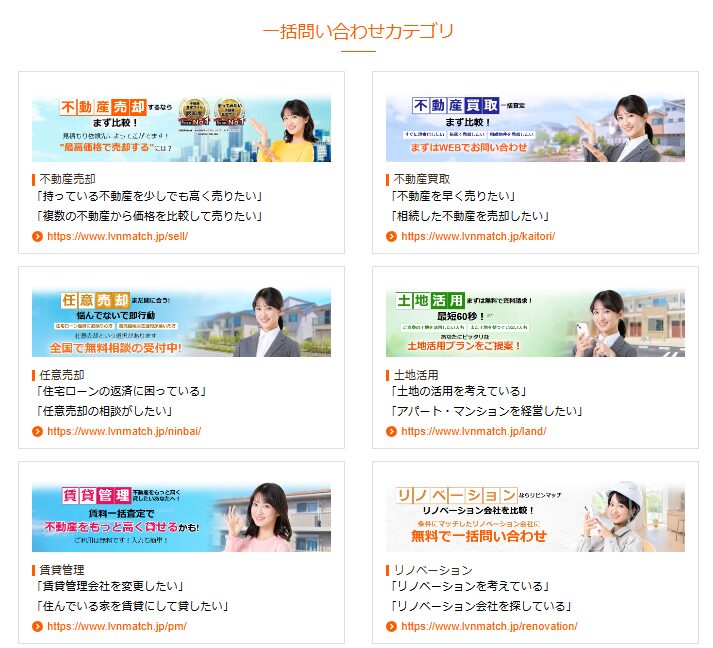Follow the lvnmatch.jp/pm/ link
The height and width of the screenshot is (648, 713).
pos(116,627)
